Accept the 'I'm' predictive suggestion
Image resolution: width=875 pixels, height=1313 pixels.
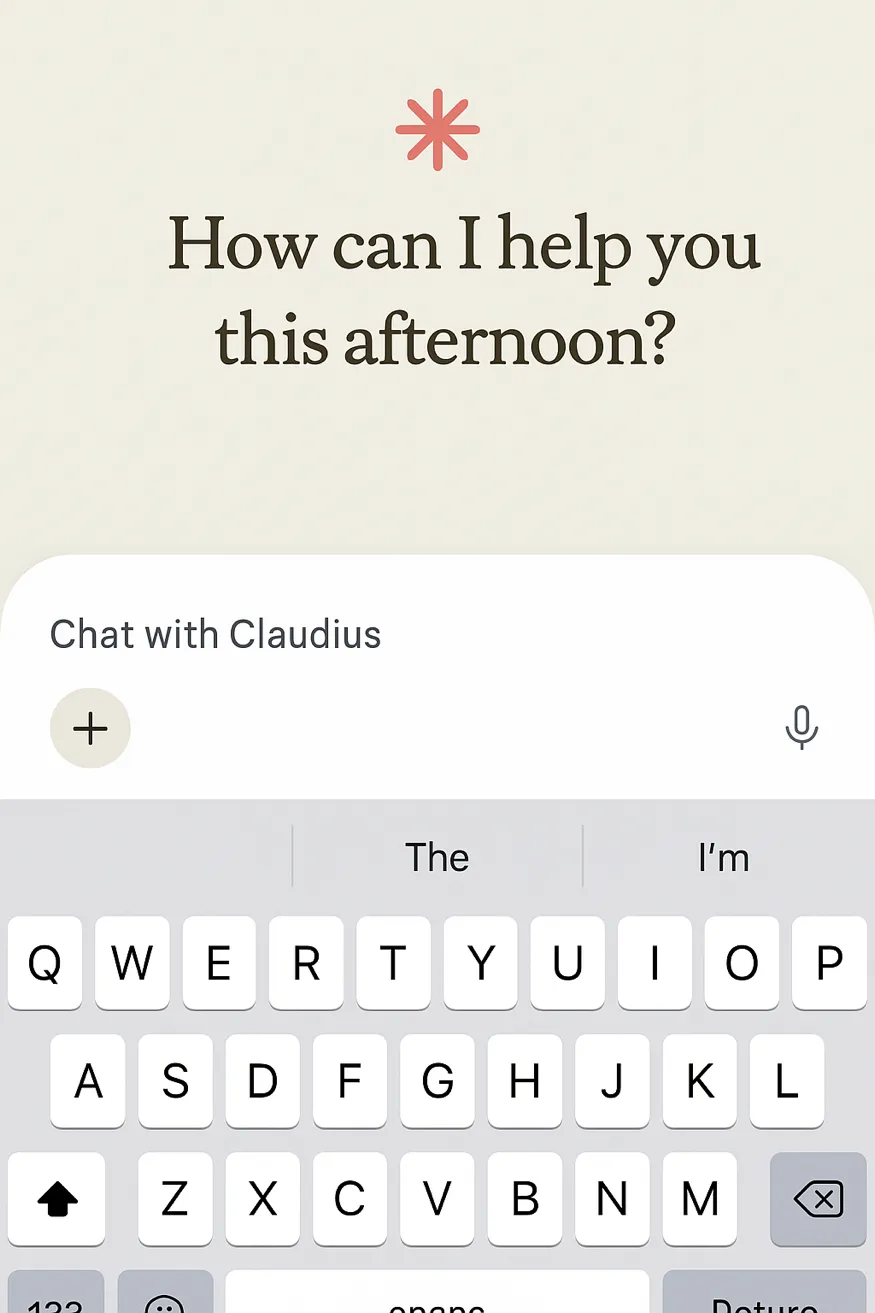pyautogui.click(x=724, y=857)
